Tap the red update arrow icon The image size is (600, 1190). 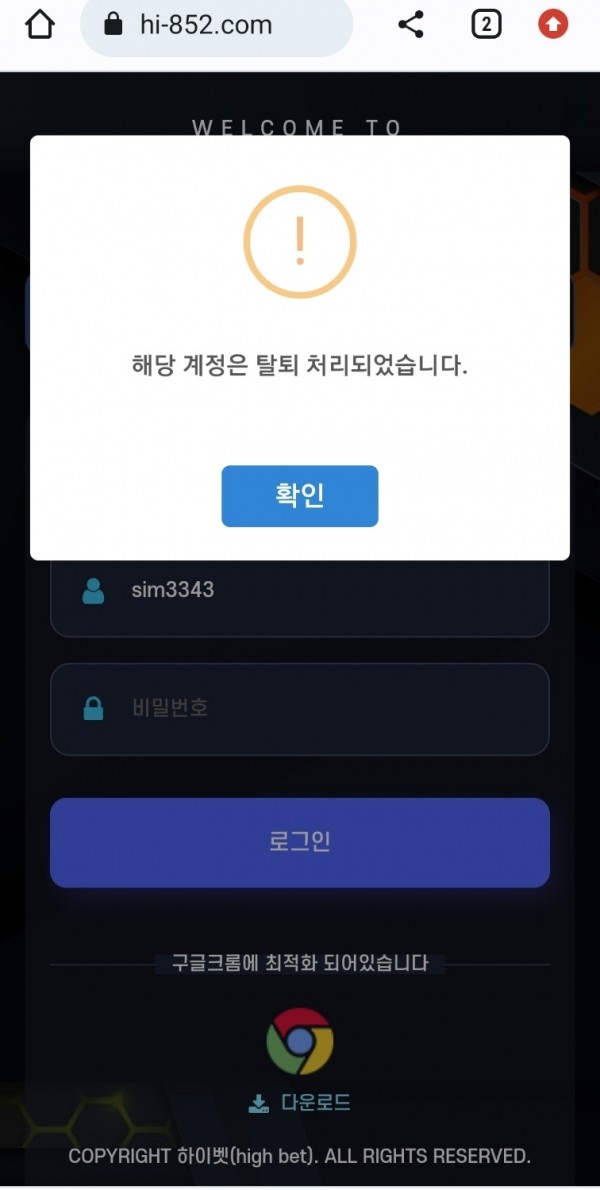(x=553, y=24)
